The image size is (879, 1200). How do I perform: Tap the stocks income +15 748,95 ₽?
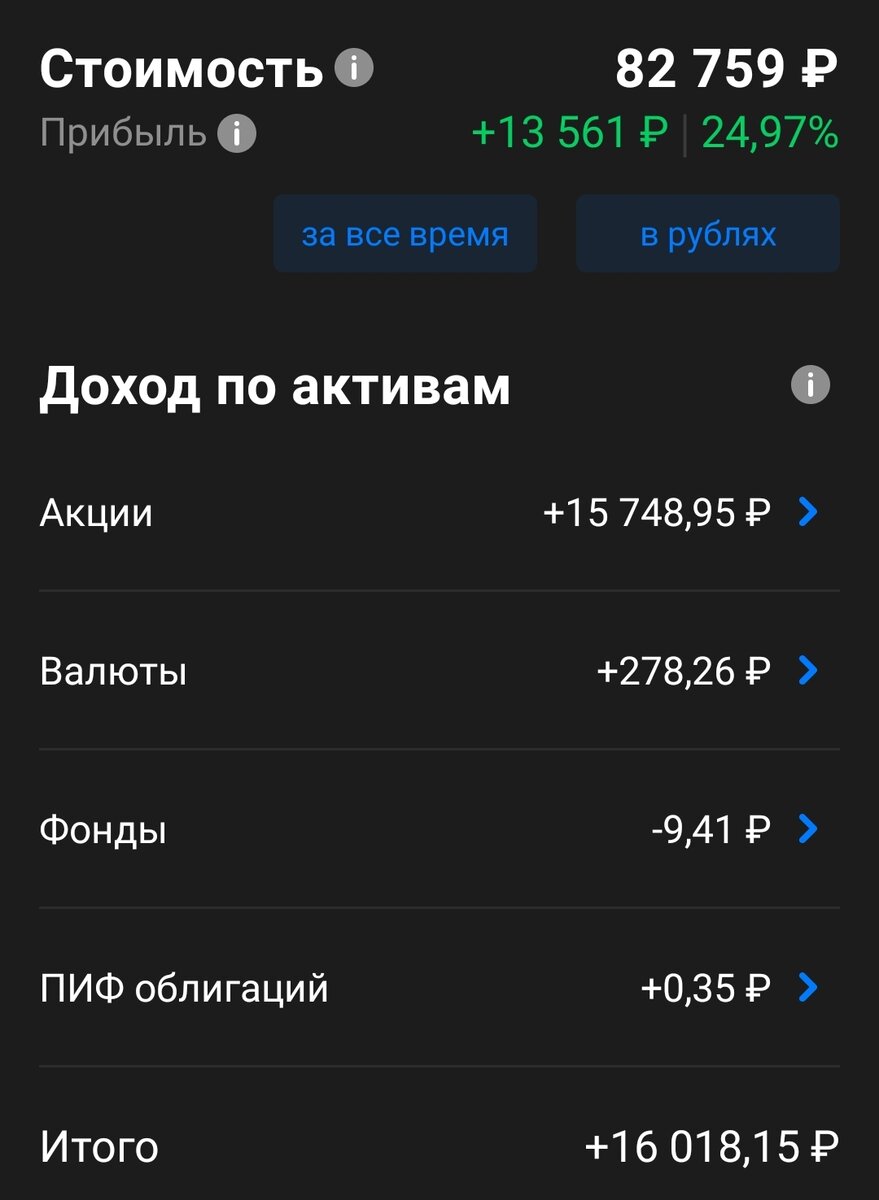tap(657, 512)
